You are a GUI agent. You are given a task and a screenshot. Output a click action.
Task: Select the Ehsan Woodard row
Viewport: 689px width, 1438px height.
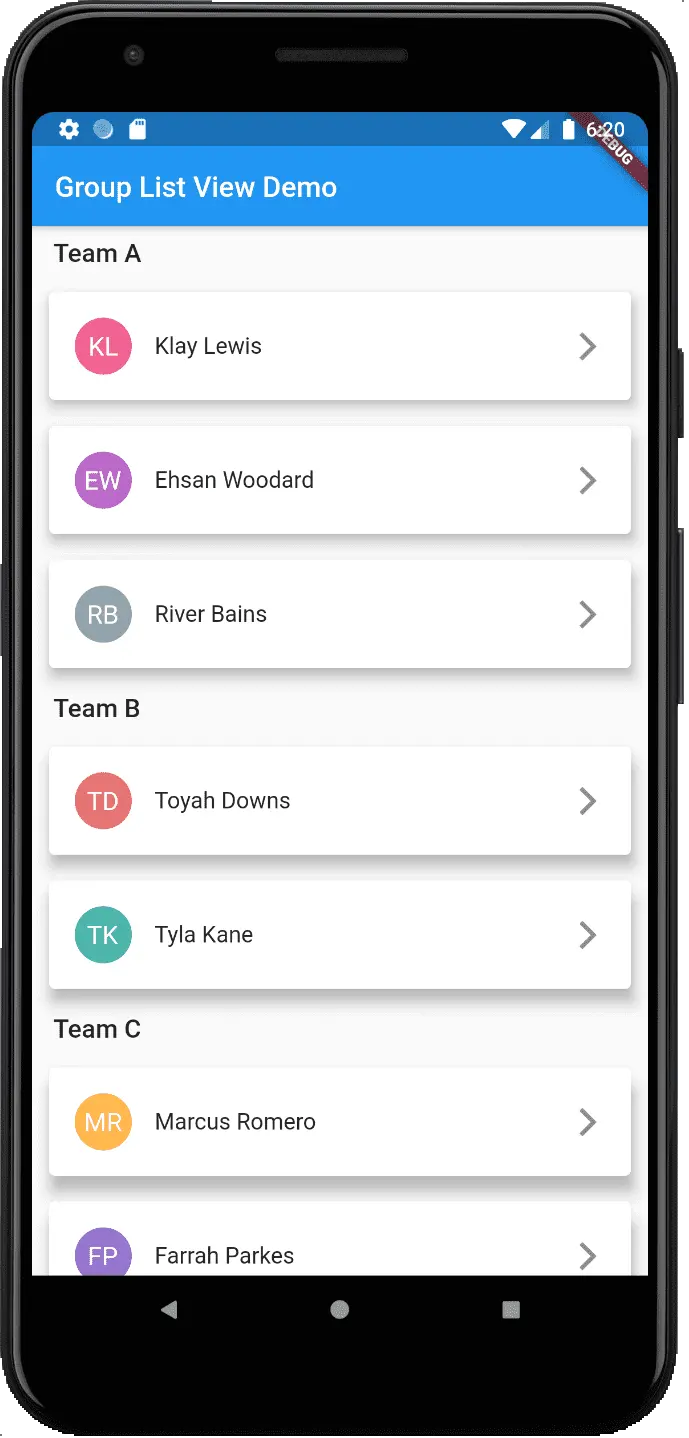[x=339, y=480]
